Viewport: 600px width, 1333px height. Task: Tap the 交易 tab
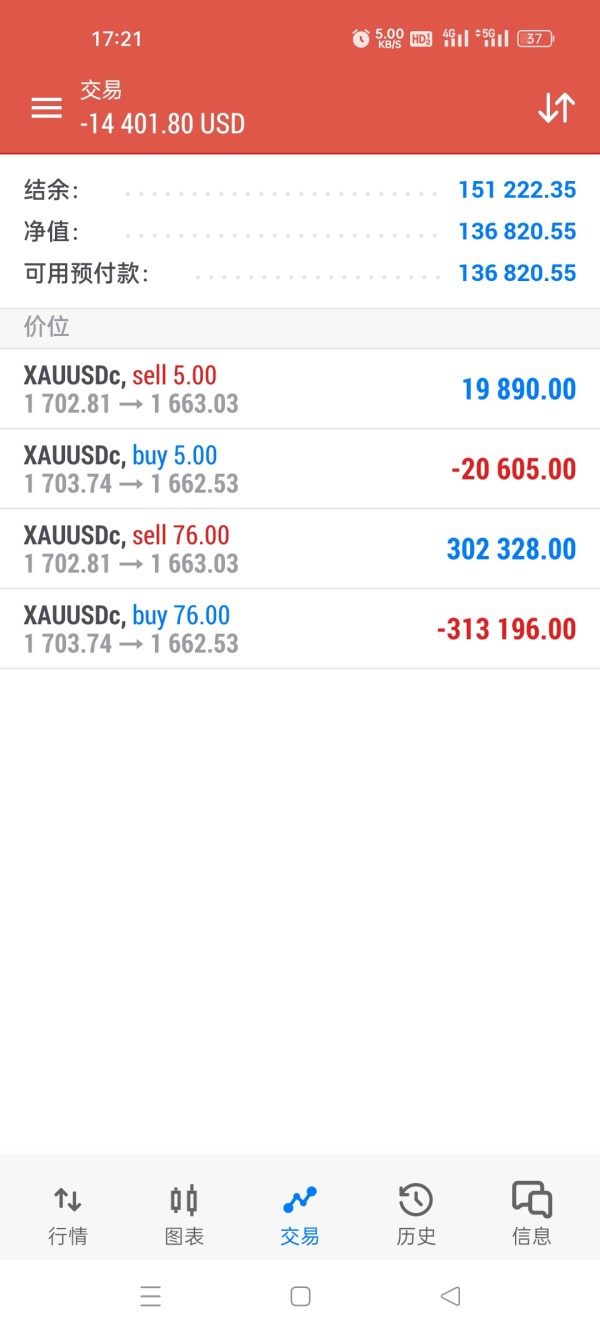tap(300, 1214)
